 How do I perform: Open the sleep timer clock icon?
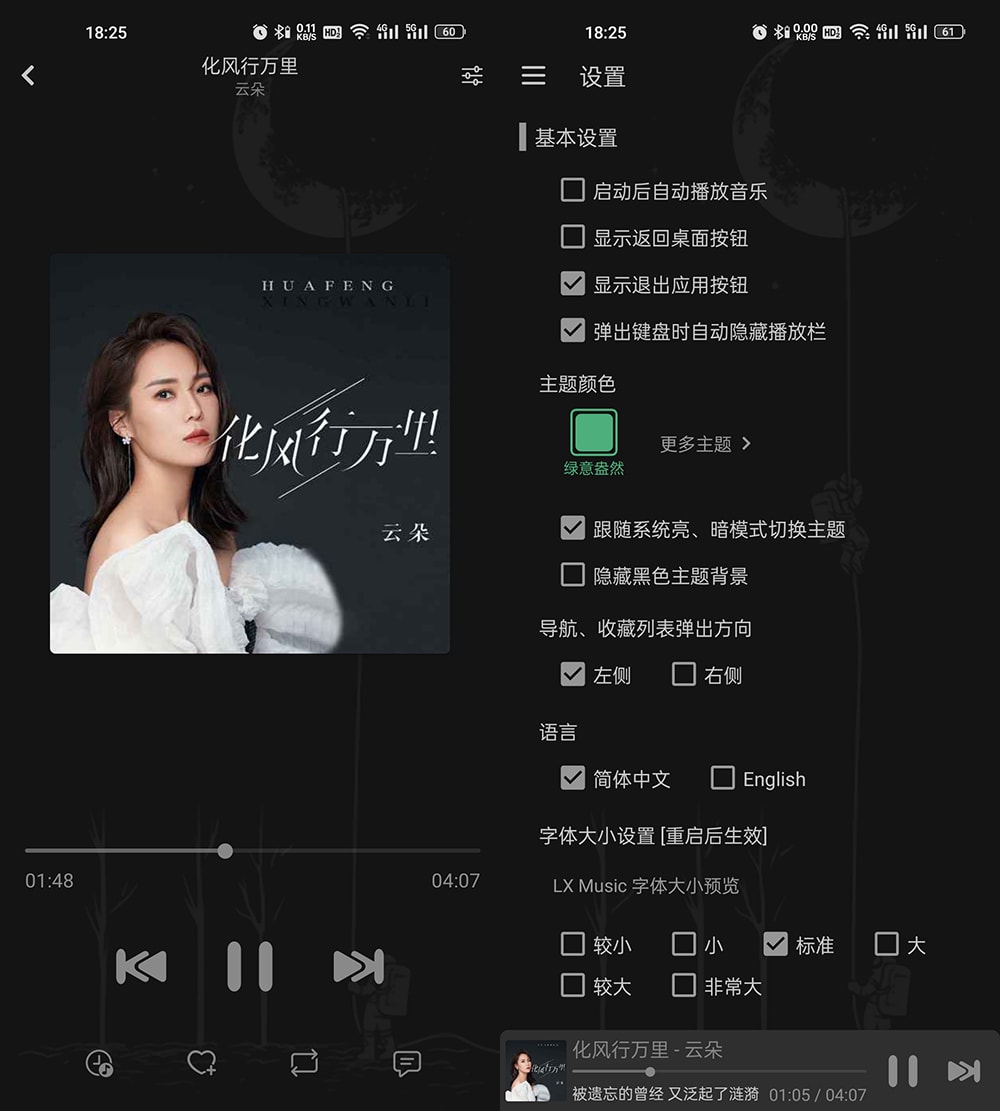[99, 1064]
